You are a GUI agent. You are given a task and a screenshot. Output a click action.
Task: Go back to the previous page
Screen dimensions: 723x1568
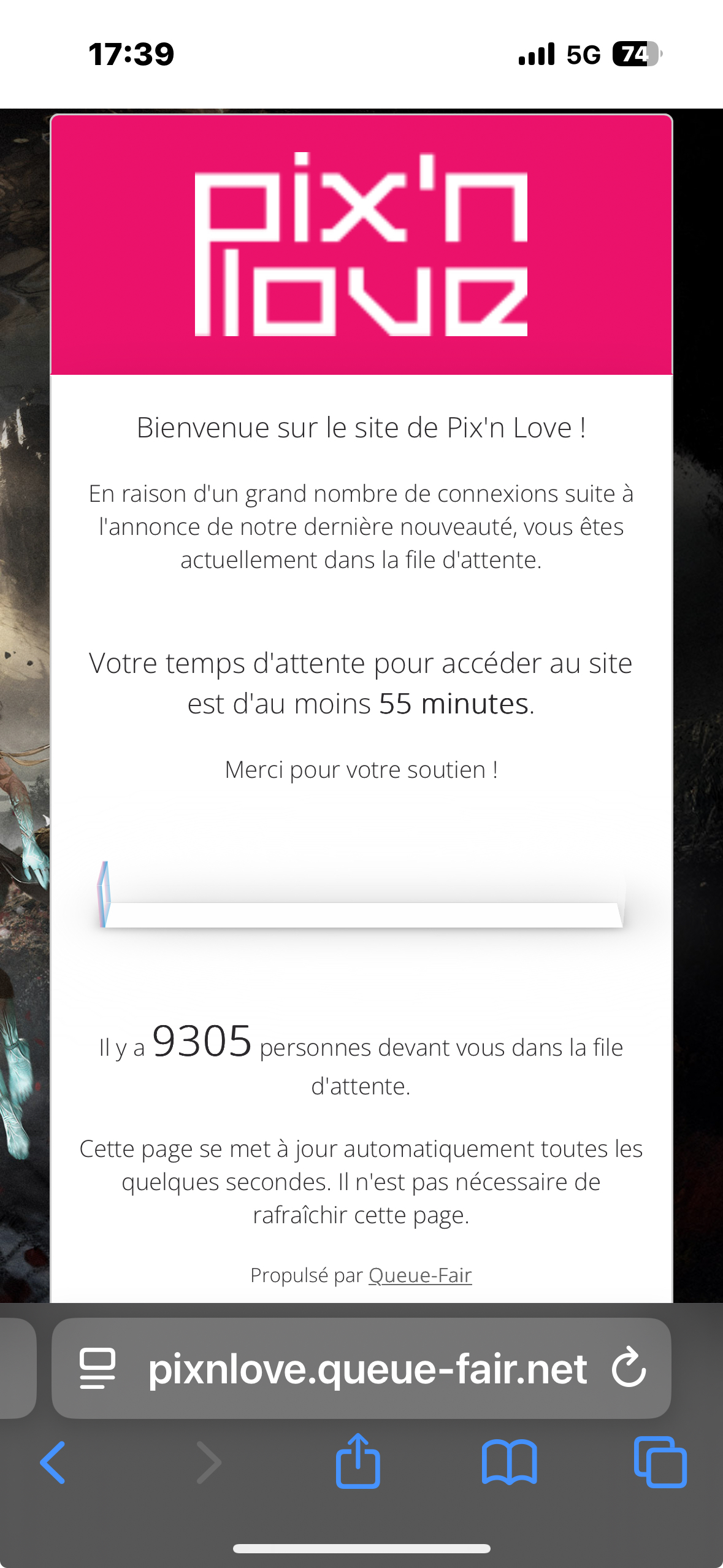coord(53,1462)
